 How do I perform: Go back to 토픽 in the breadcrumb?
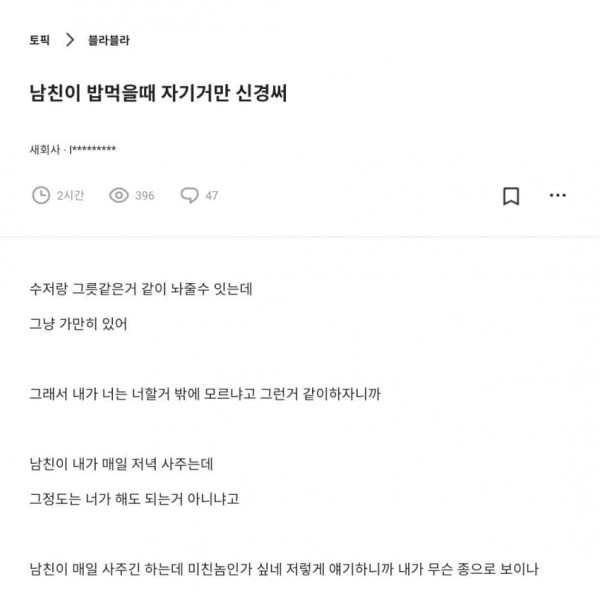click(41, 41)
